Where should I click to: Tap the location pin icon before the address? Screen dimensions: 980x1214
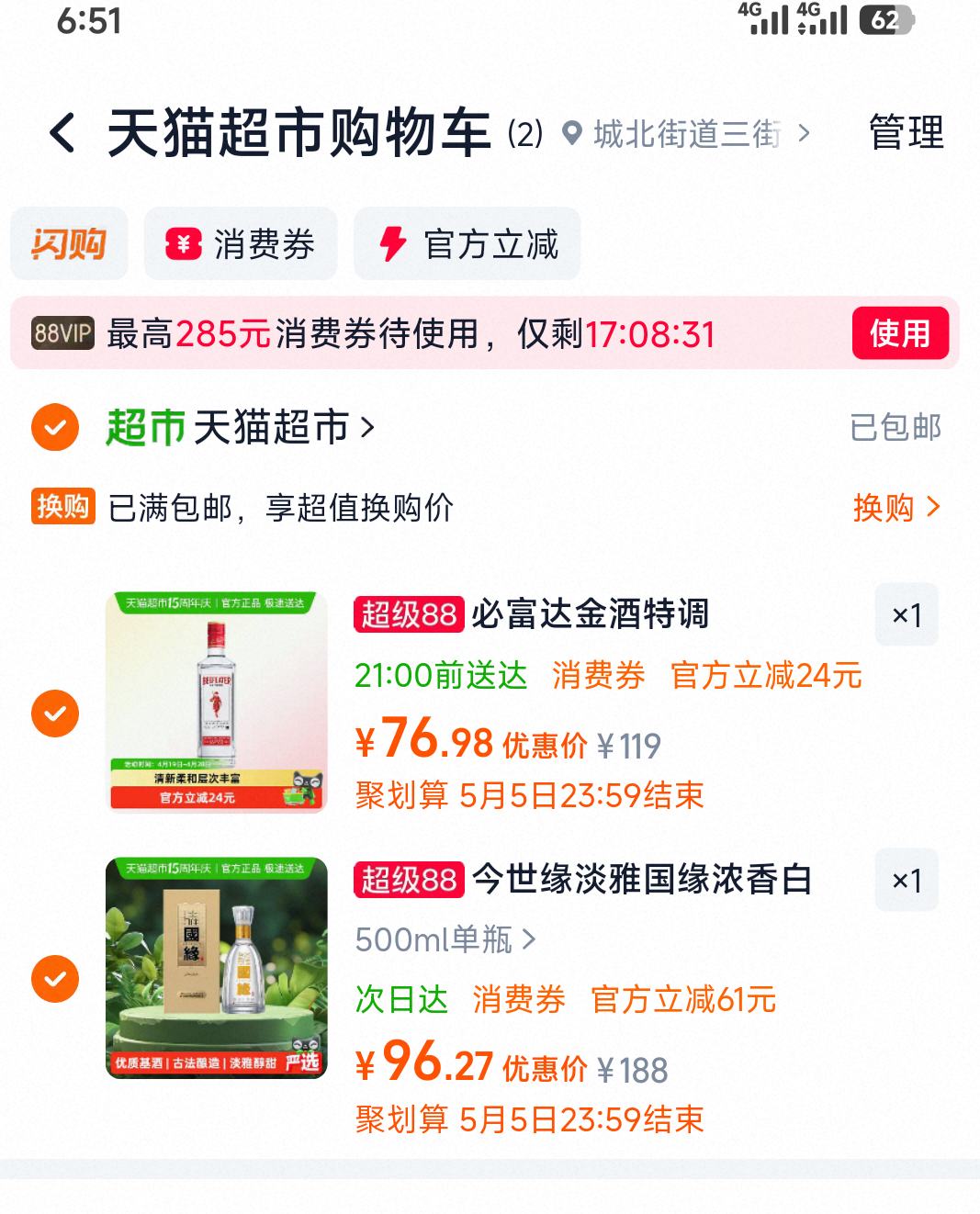click(x=571, y=133)
